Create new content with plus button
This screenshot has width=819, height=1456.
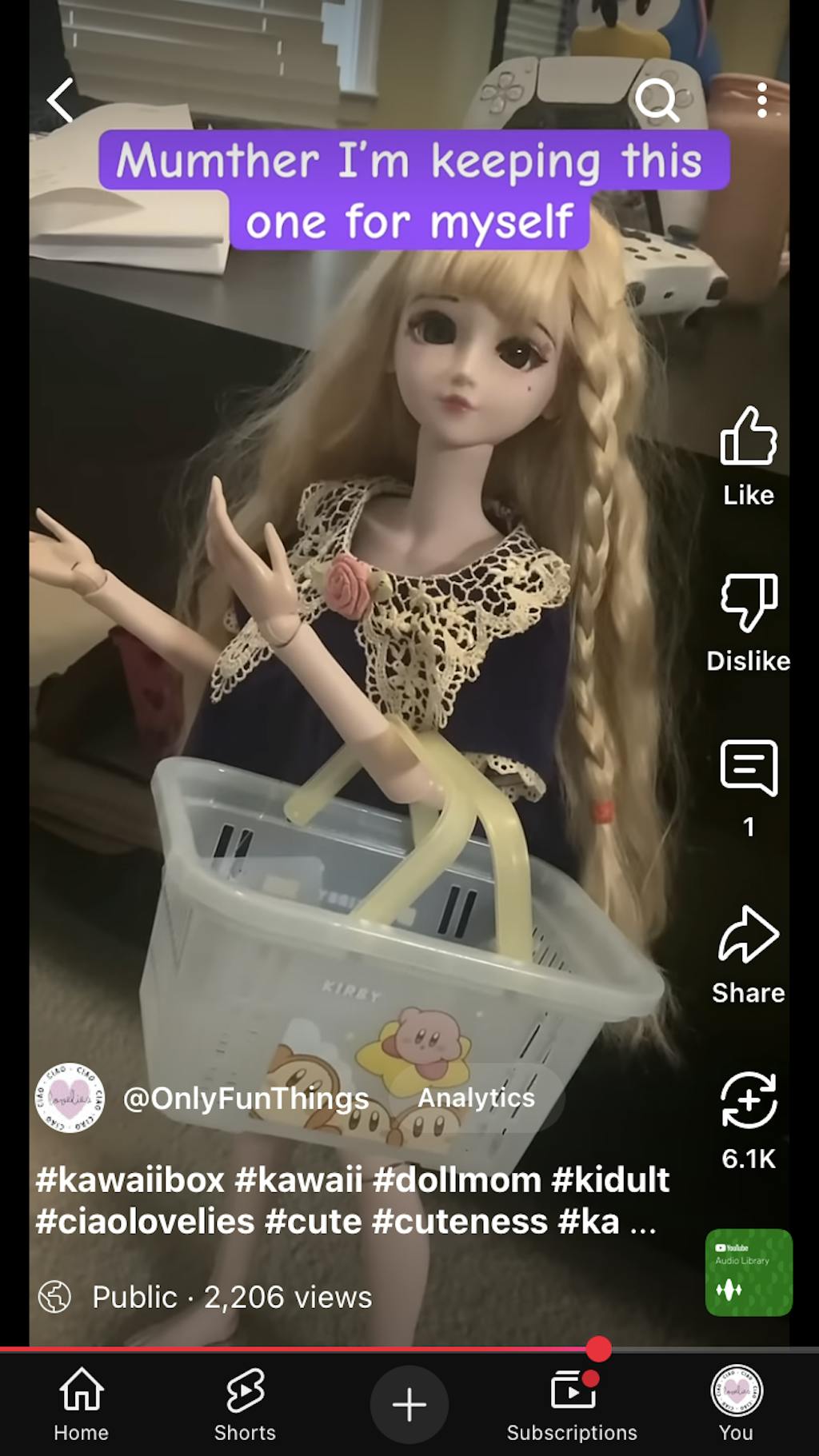point(409,1405)
